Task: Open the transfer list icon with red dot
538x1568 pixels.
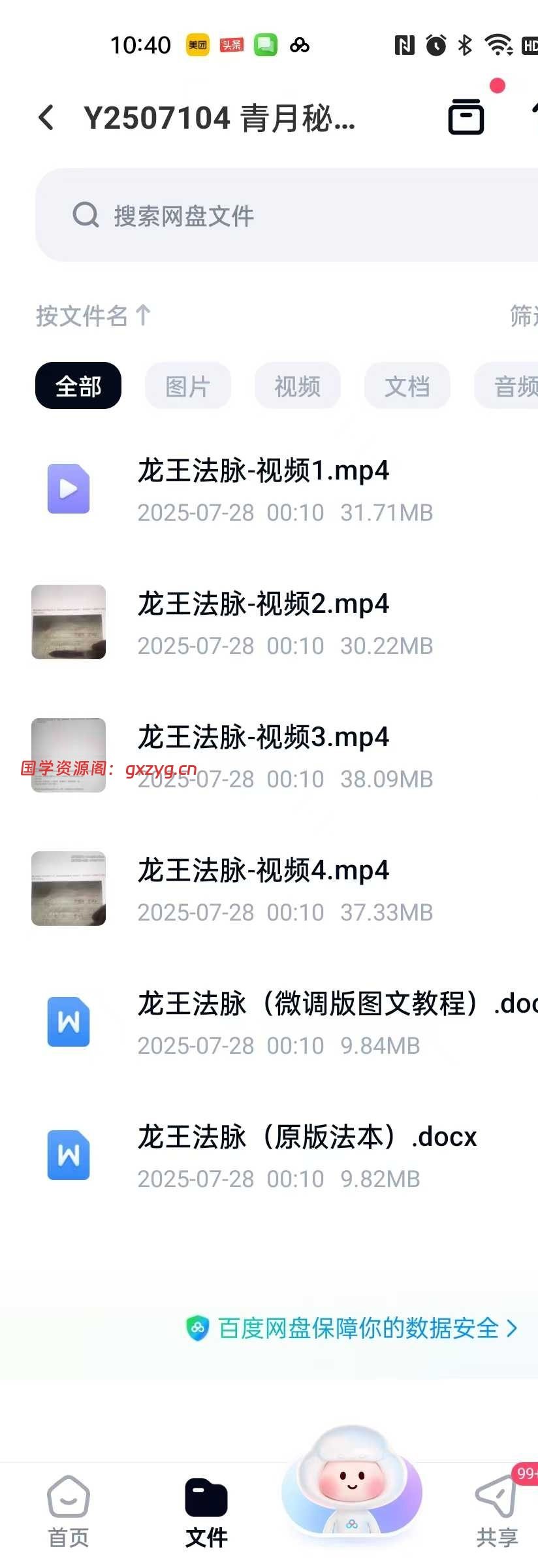Action: coord(466,117)
